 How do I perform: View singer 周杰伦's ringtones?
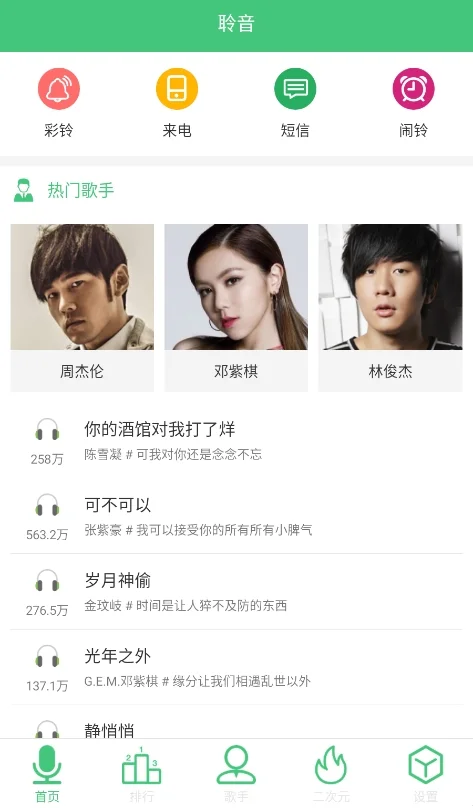[82, 308]
